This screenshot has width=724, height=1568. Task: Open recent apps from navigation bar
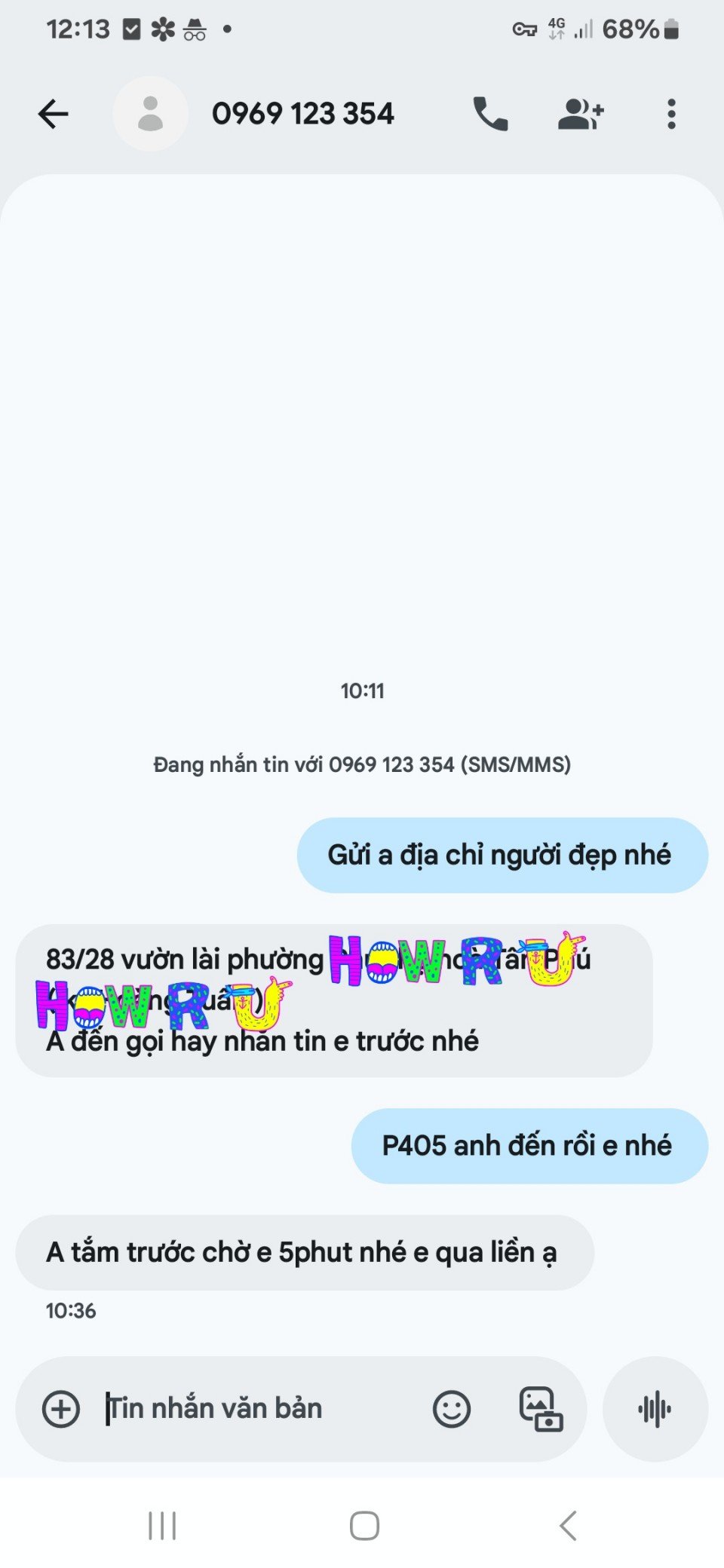(162, 1526)
